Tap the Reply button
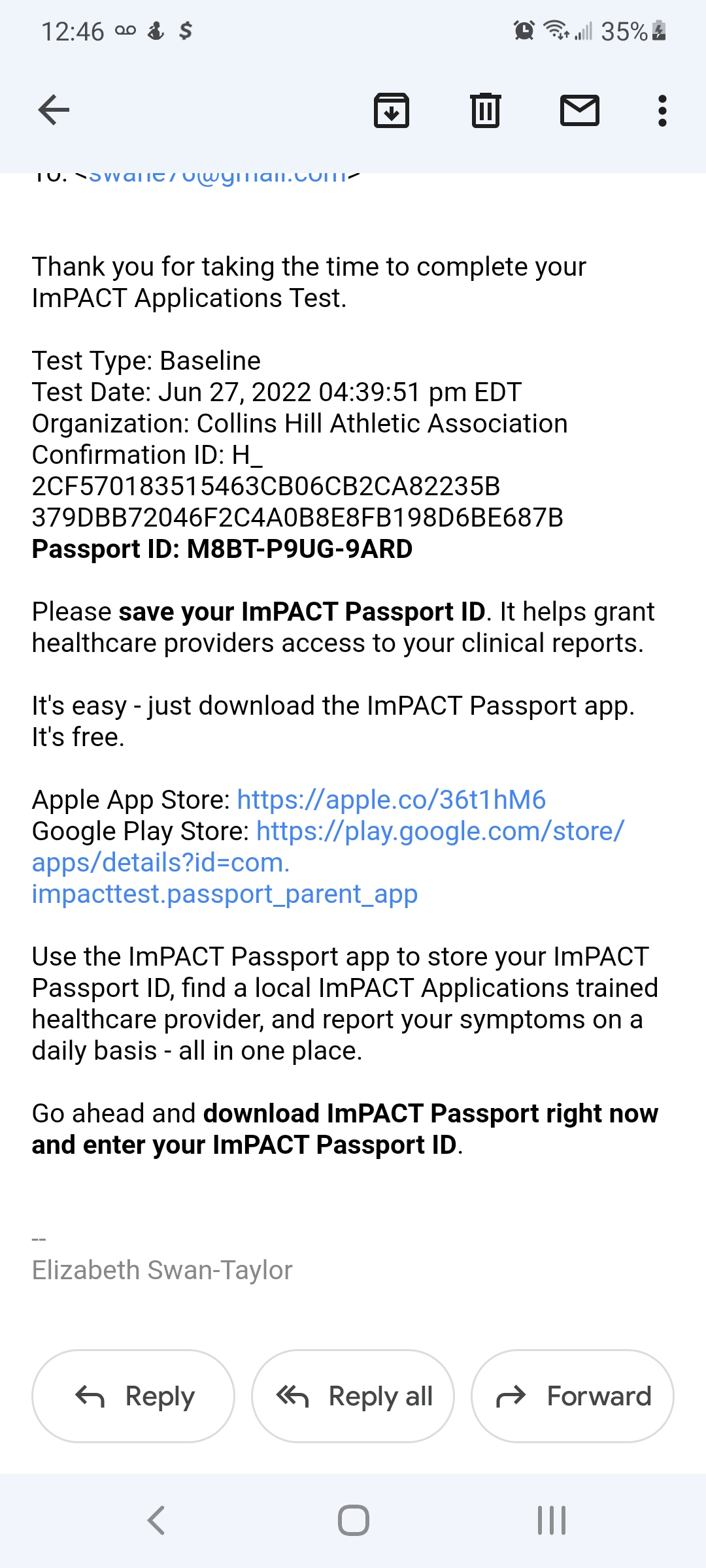This screenshot has height=1568, width=706. point(133,1396)
